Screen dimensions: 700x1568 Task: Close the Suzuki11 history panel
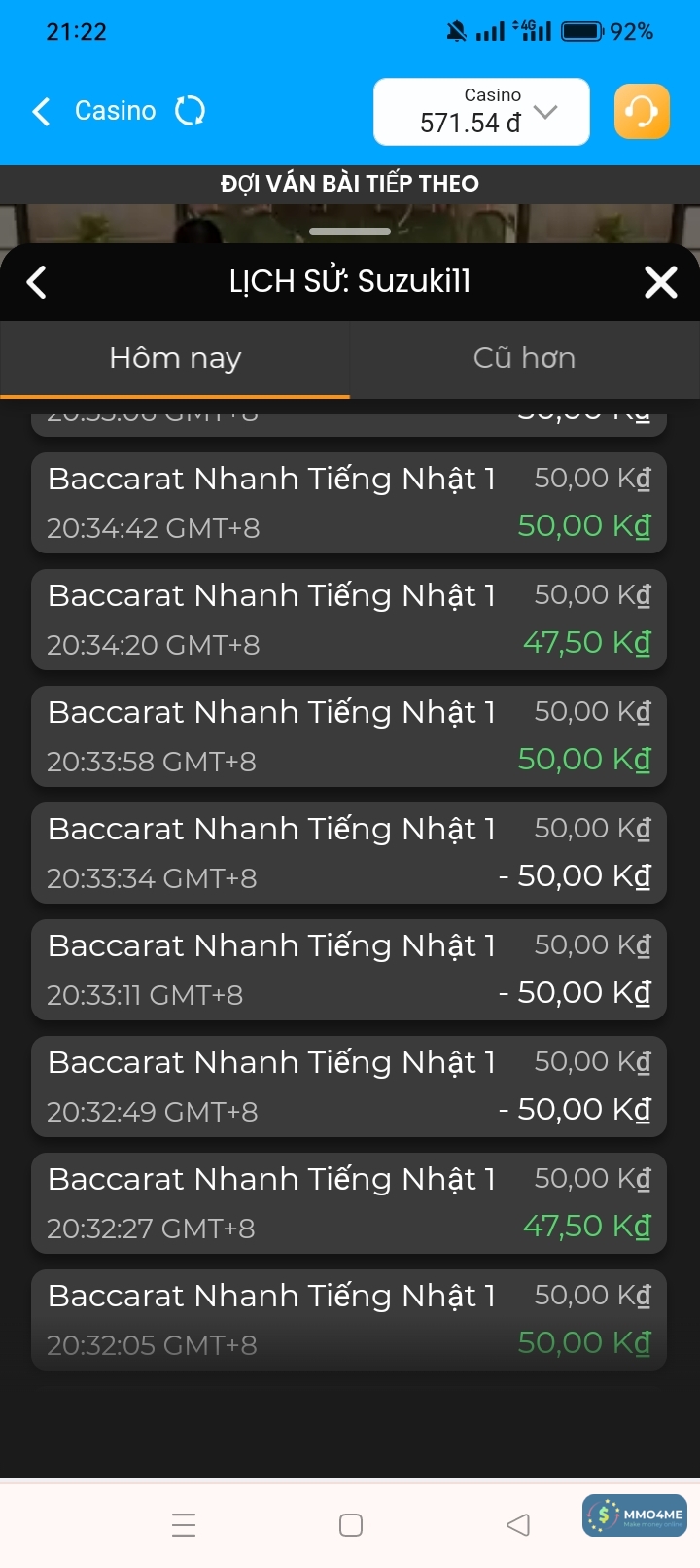(x=660, y=282)
